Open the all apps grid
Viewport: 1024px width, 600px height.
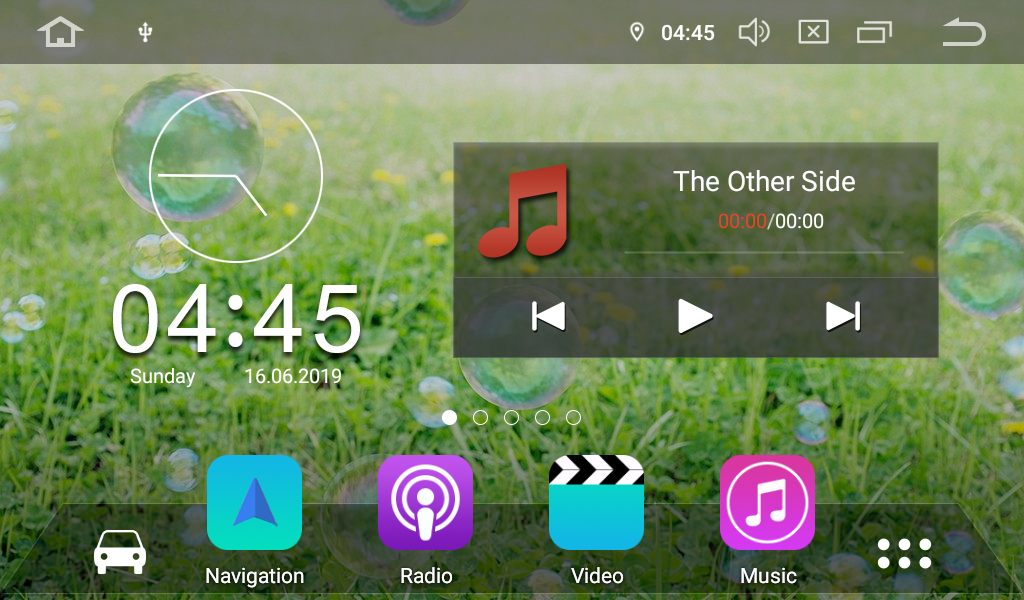pyautogui.click(x=904, y=553)
